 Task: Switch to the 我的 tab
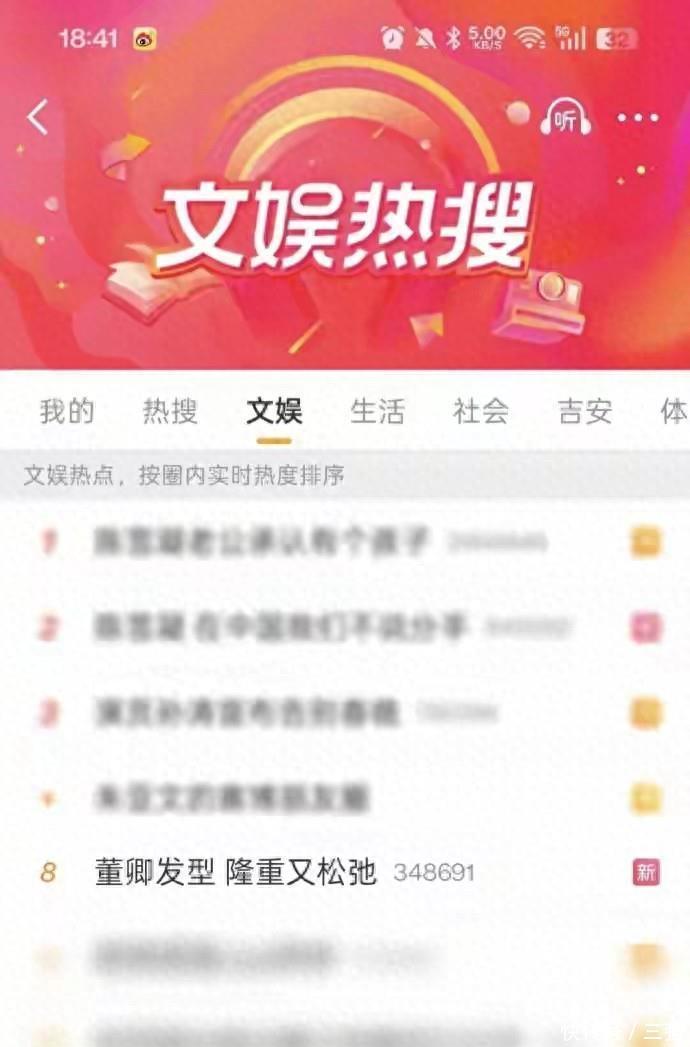[x=67, y=411]
